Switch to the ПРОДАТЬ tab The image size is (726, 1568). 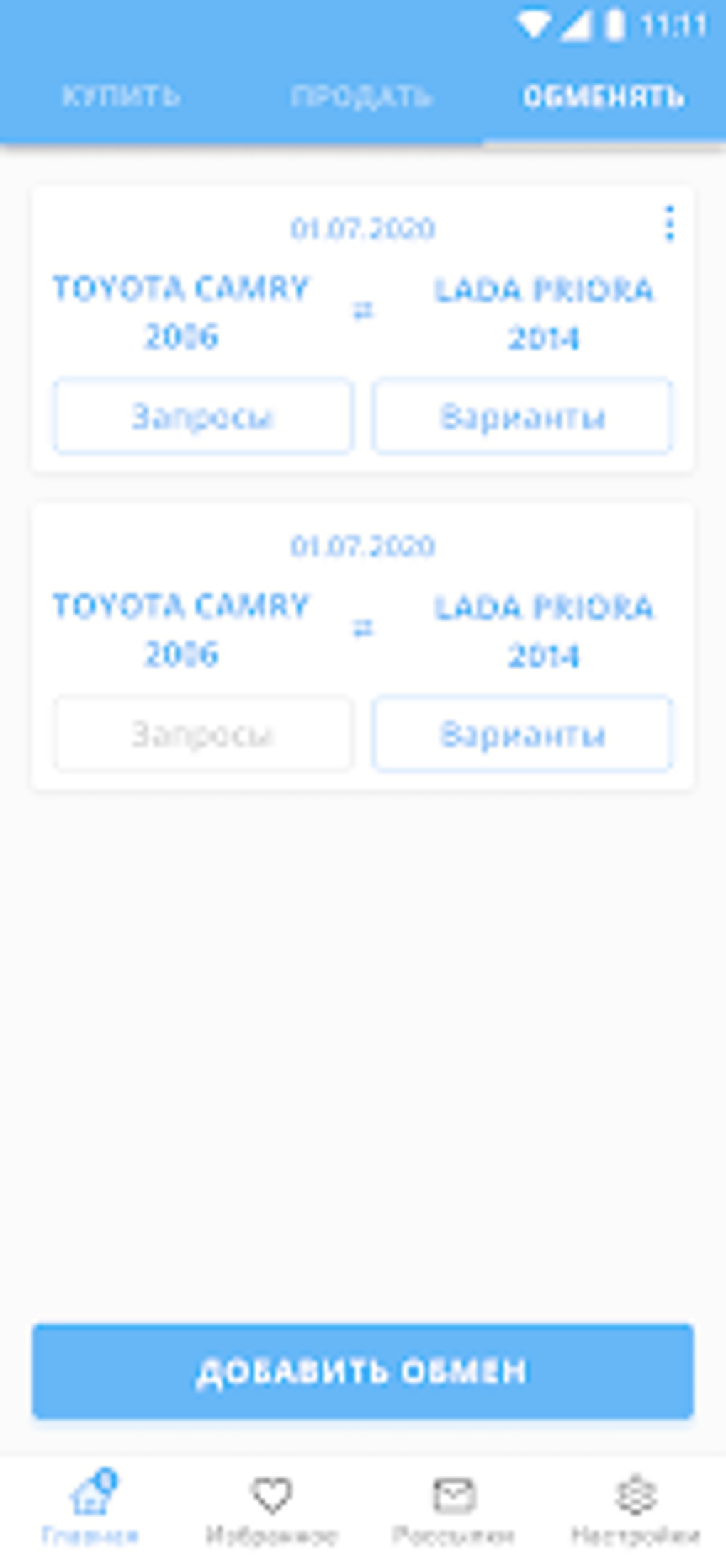(x=362, y=96)
